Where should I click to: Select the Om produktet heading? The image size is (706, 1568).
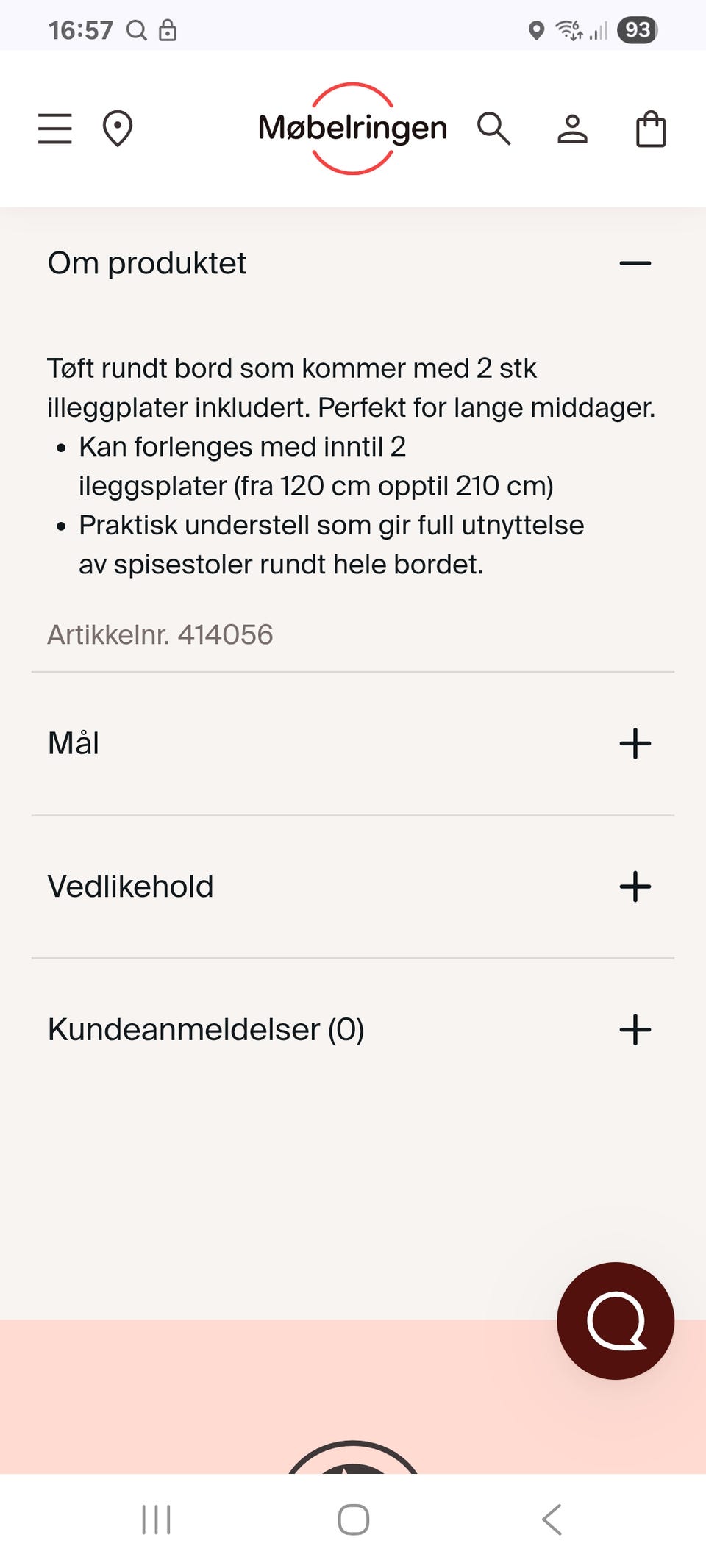coord(146,262)
